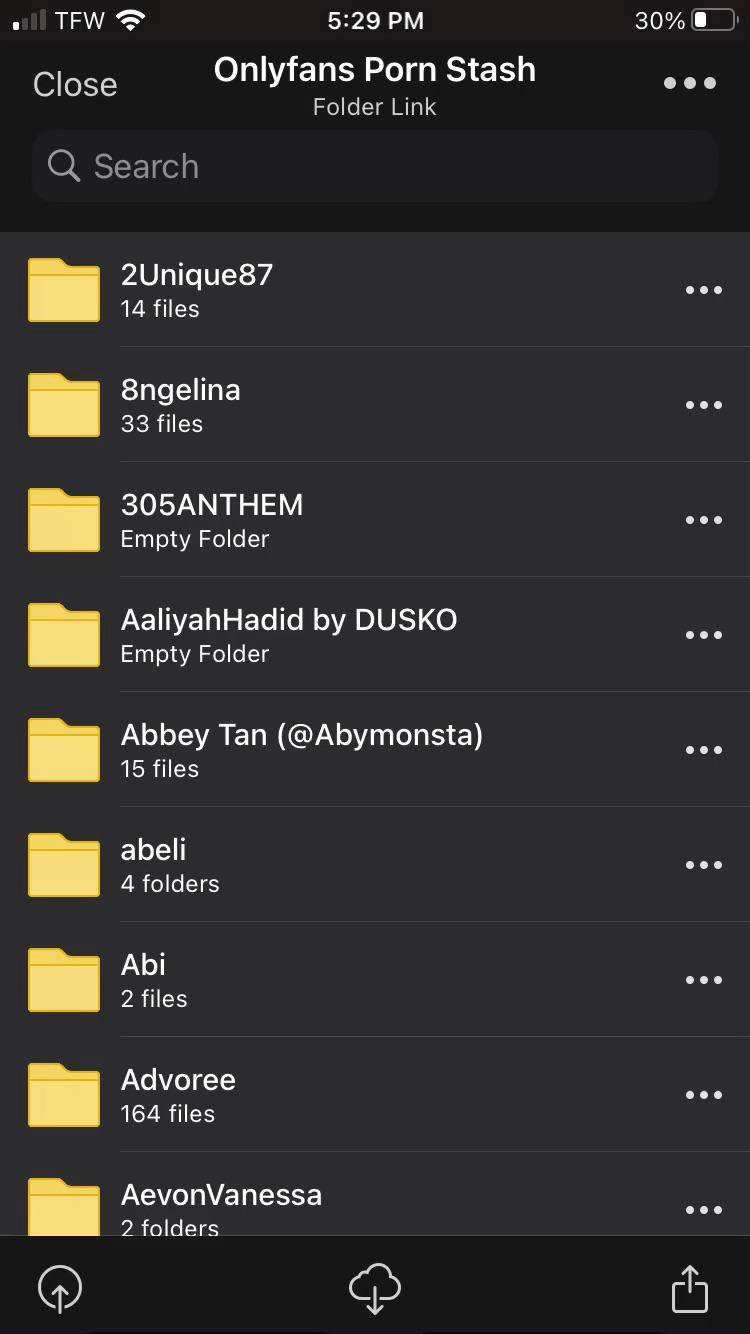Open options menu for 305ANTHEM folder
This screenshot has width=750, height=1334.
pos(704,519)
